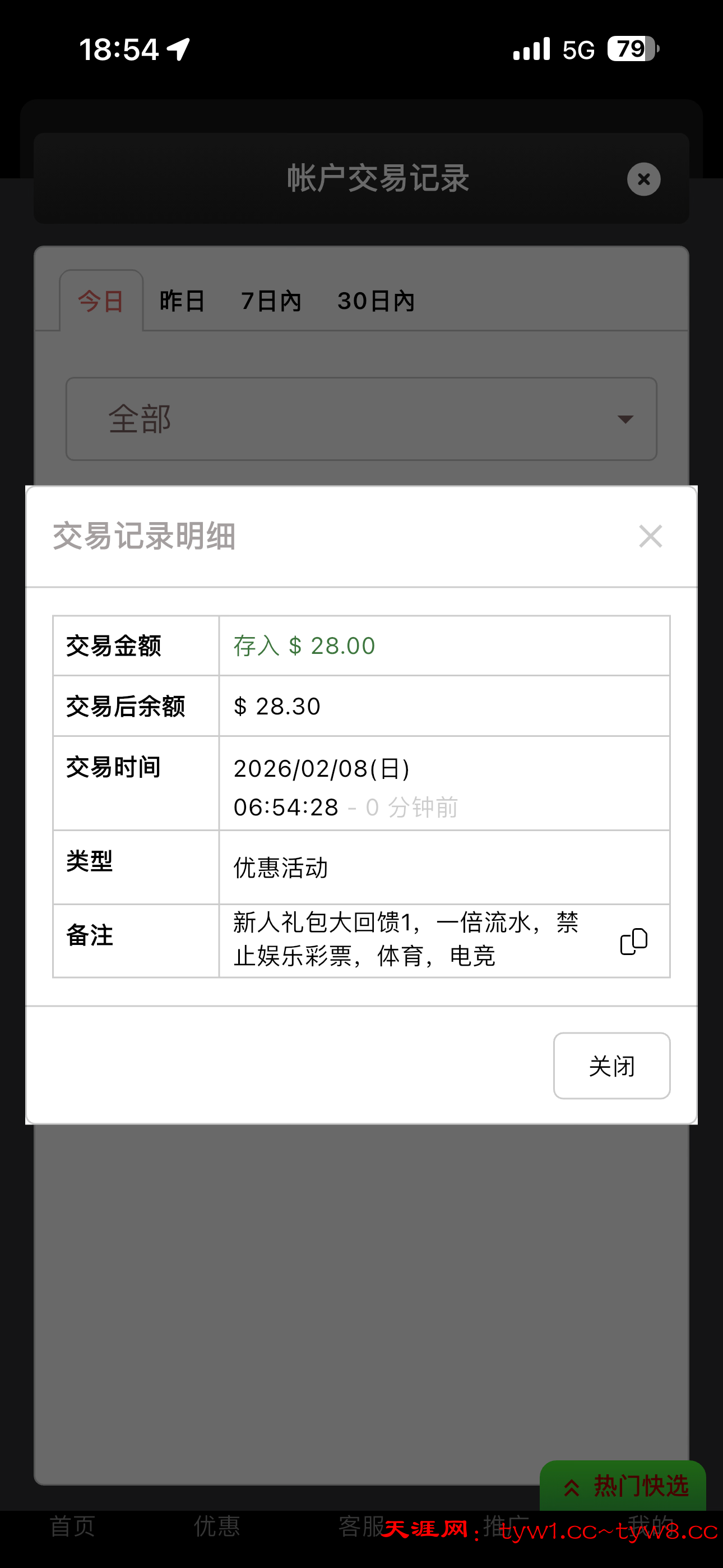Close the 交易记录明细 dialog with the X
This screenshot has width=723, height=1568.
click(x=650, y=536)
